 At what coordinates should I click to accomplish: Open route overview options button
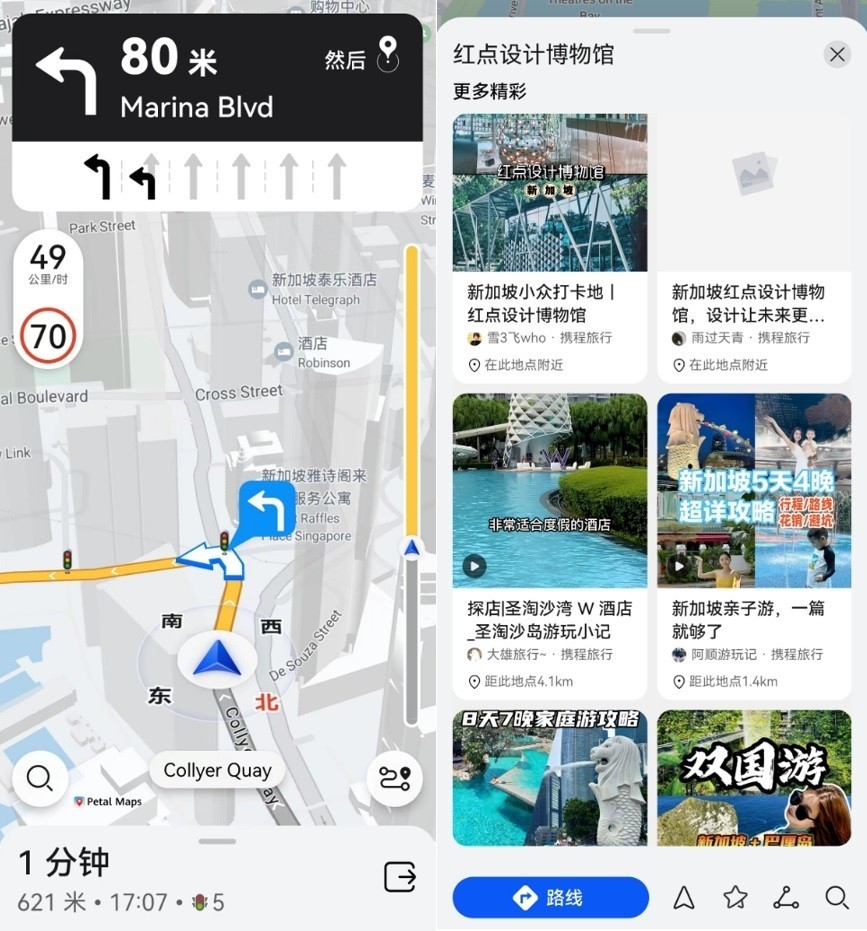click(394, 779)
